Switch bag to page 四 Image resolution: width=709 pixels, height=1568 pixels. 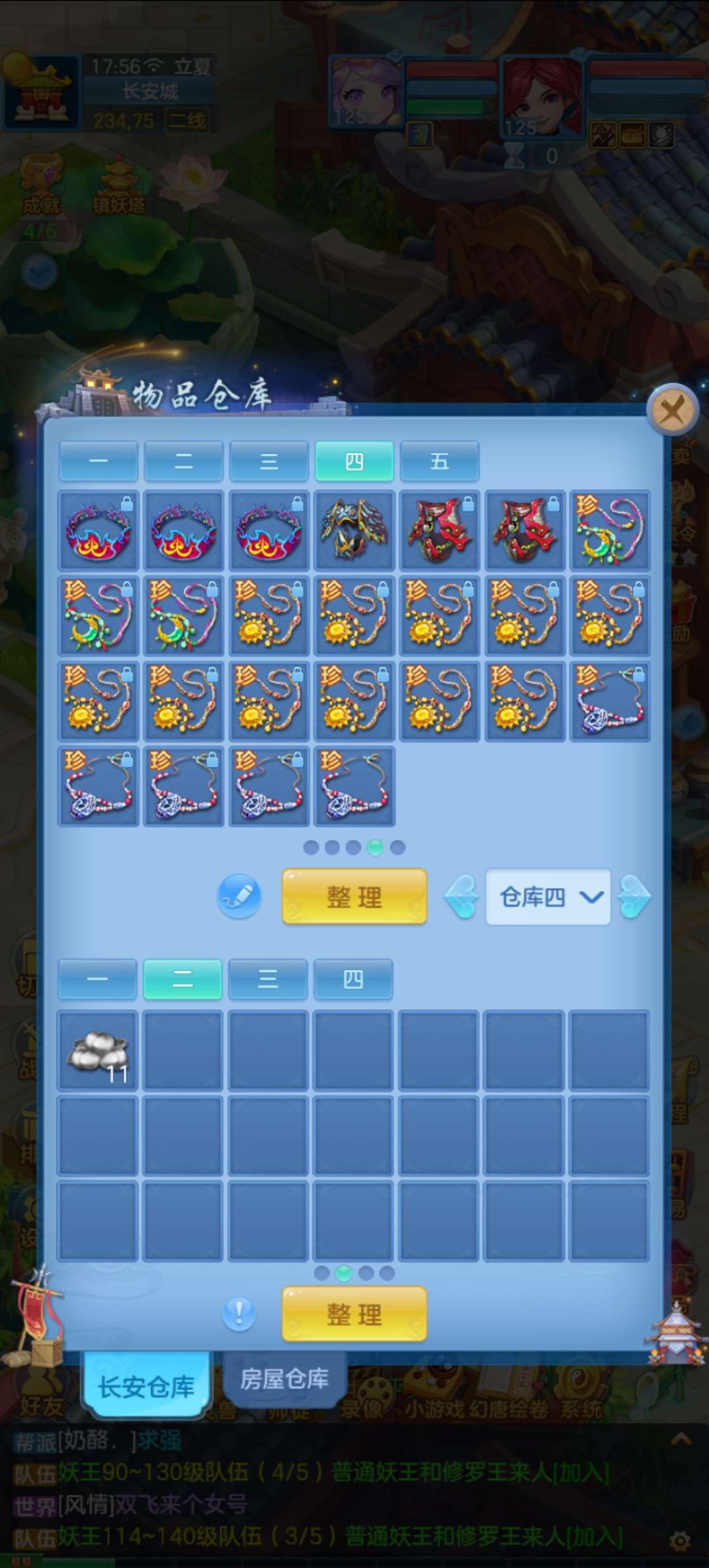click(353, 979)
